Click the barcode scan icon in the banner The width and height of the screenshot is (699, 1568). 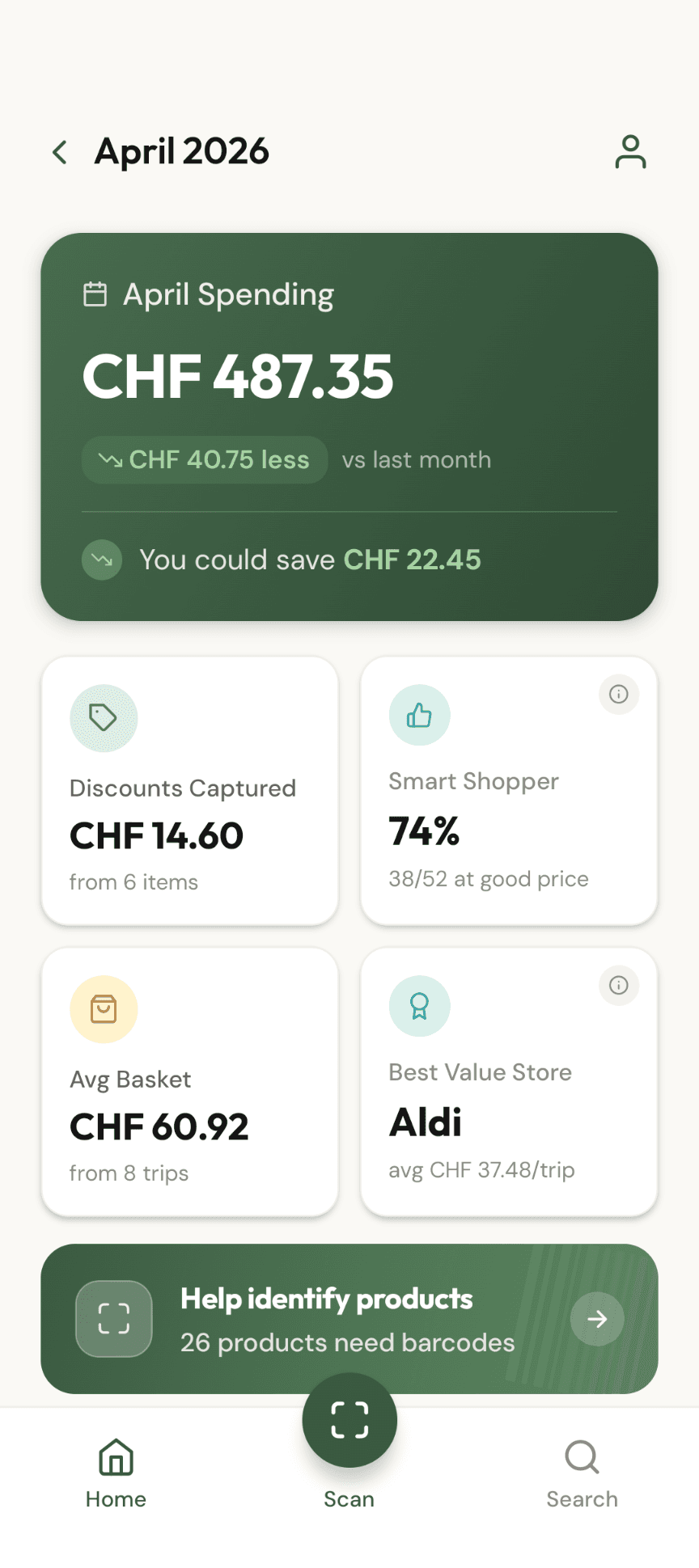pyautogui.click(x=113, y=1318)
